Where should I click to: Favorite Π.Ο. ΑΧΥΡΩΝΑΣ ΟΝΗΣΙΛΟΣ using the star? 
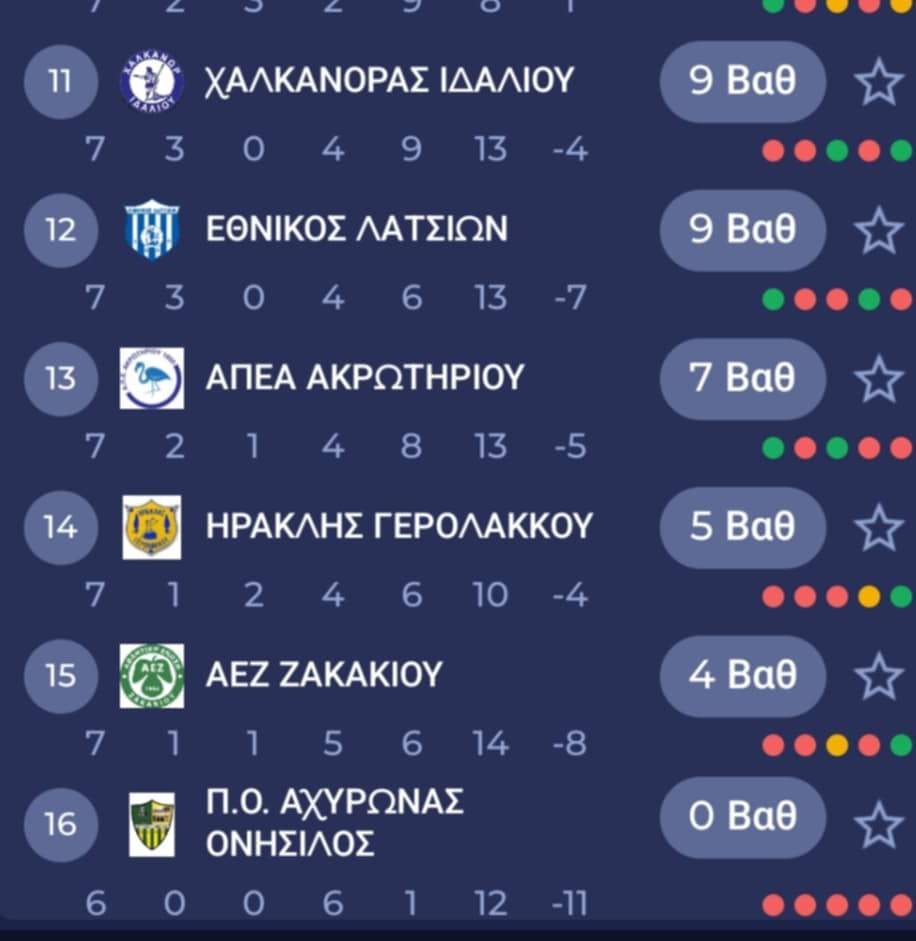[x=879, y=824]
